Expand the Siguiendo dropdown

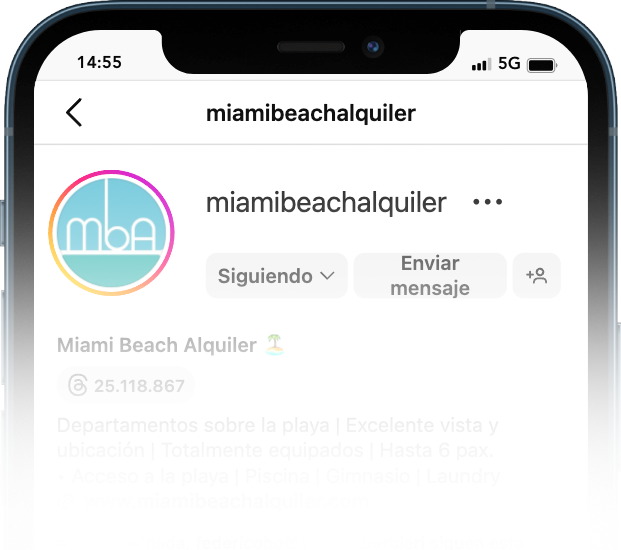276,276
